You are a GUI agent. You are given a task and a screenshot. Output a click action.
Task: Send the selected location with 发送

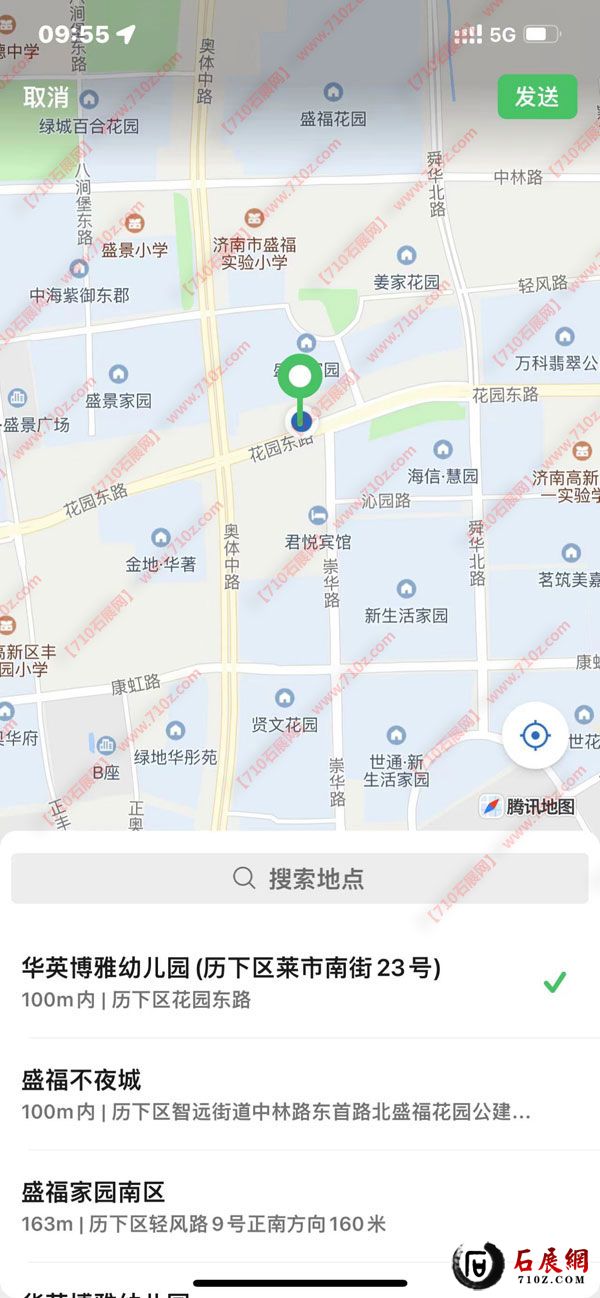537,97
